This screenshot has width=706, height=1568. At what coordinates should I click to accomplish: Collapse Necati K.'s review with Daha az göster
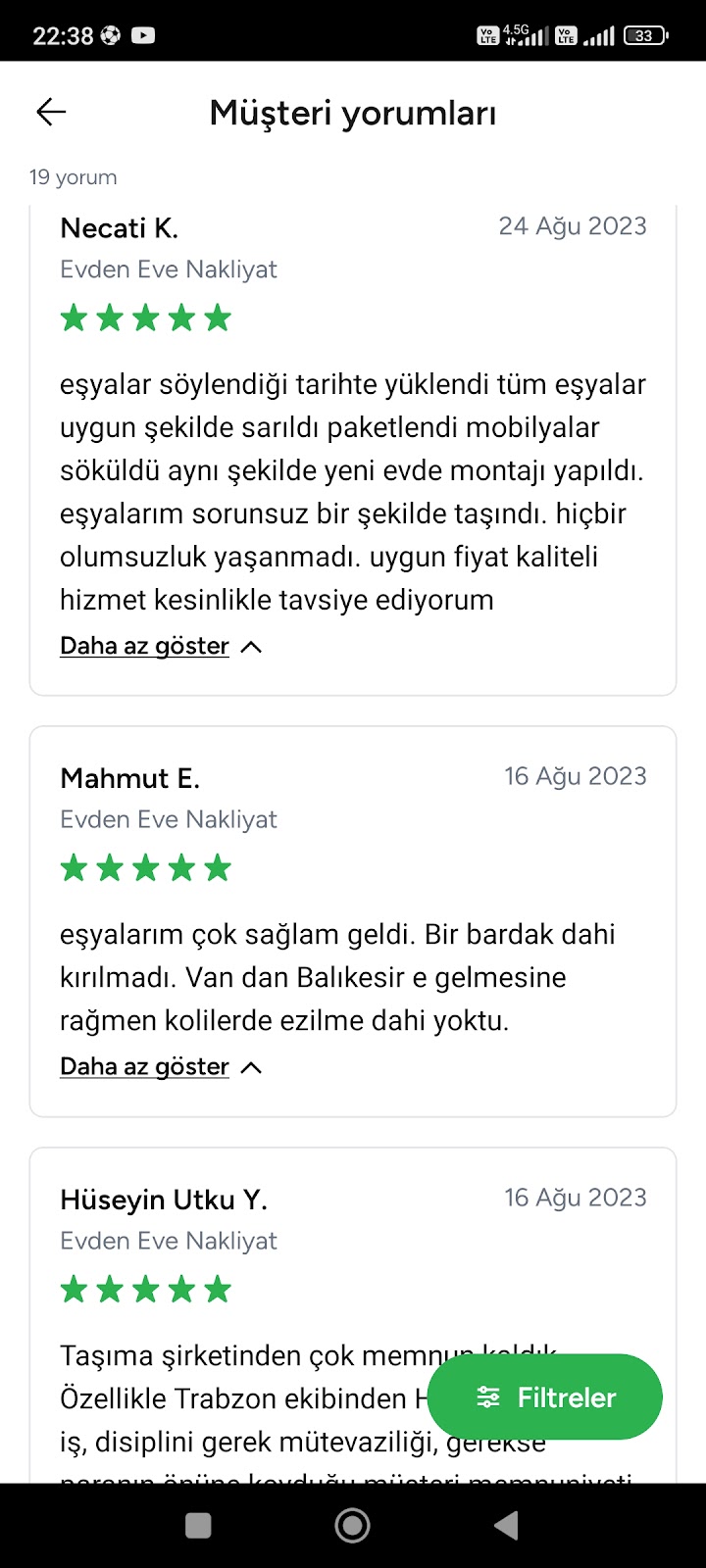click(161, 647)
